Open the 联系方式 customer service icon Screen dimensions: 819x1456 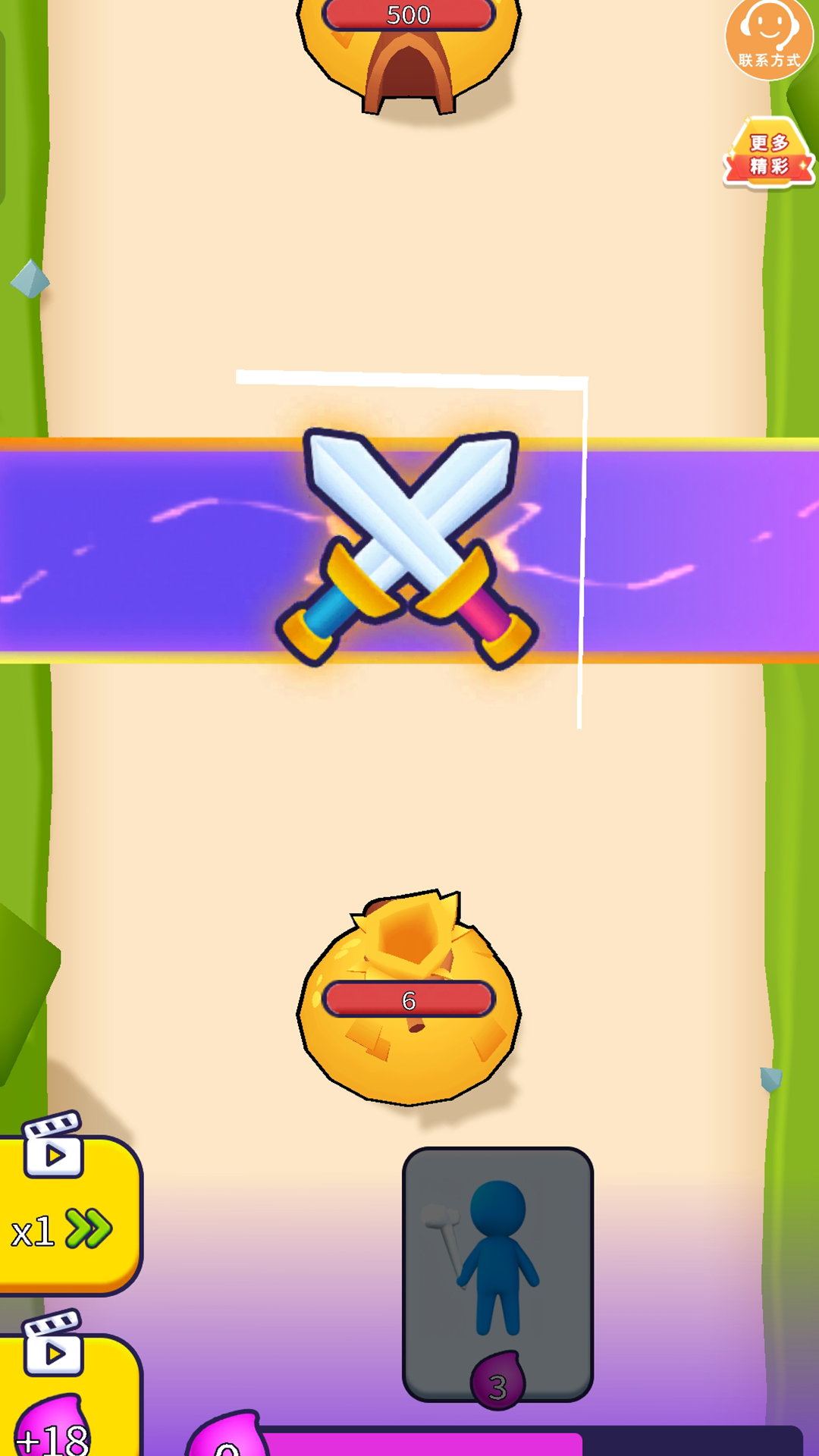pos(768,38)
